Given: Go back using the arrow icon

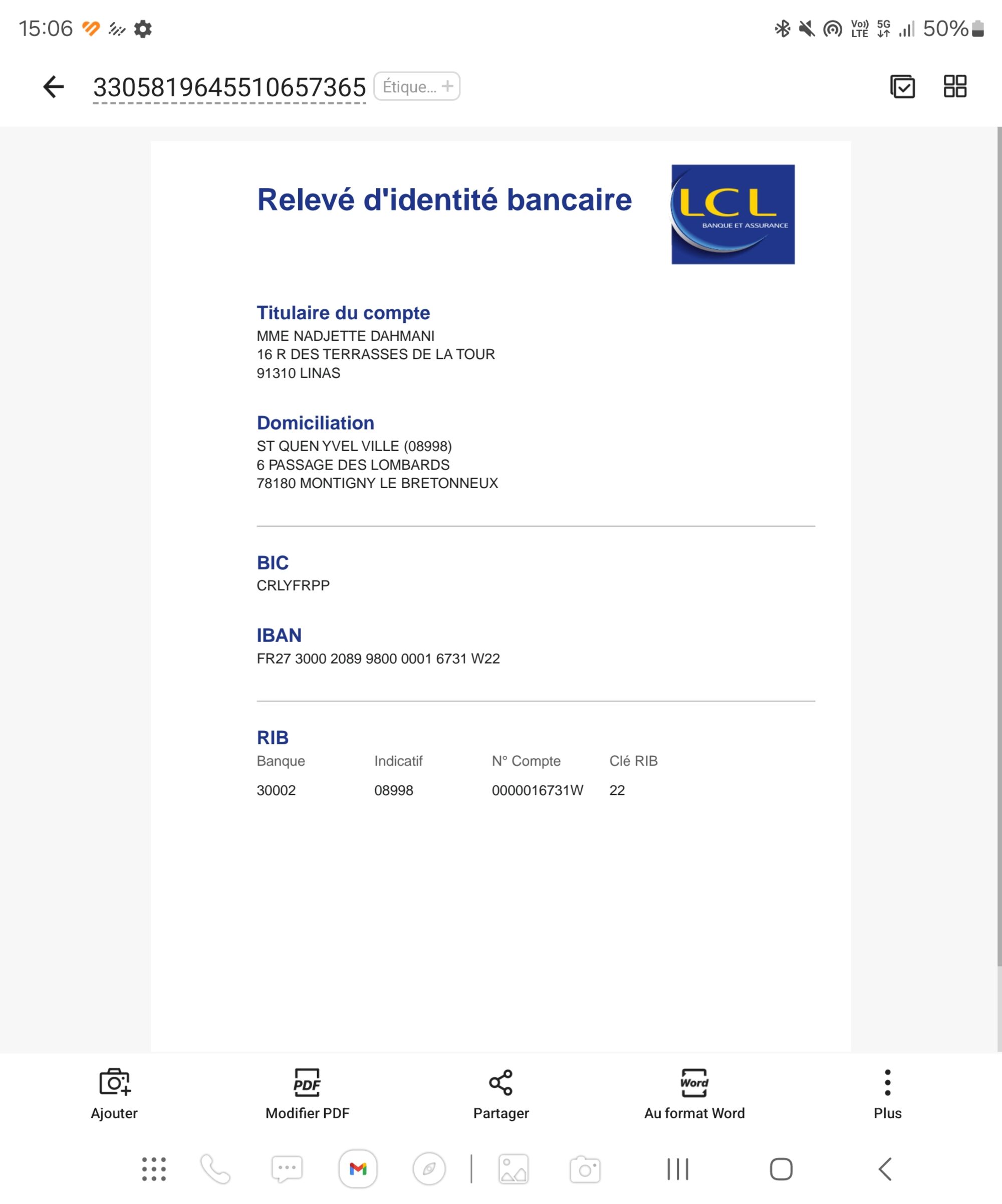Looking at the screenshot, I should tap(53, 87).
